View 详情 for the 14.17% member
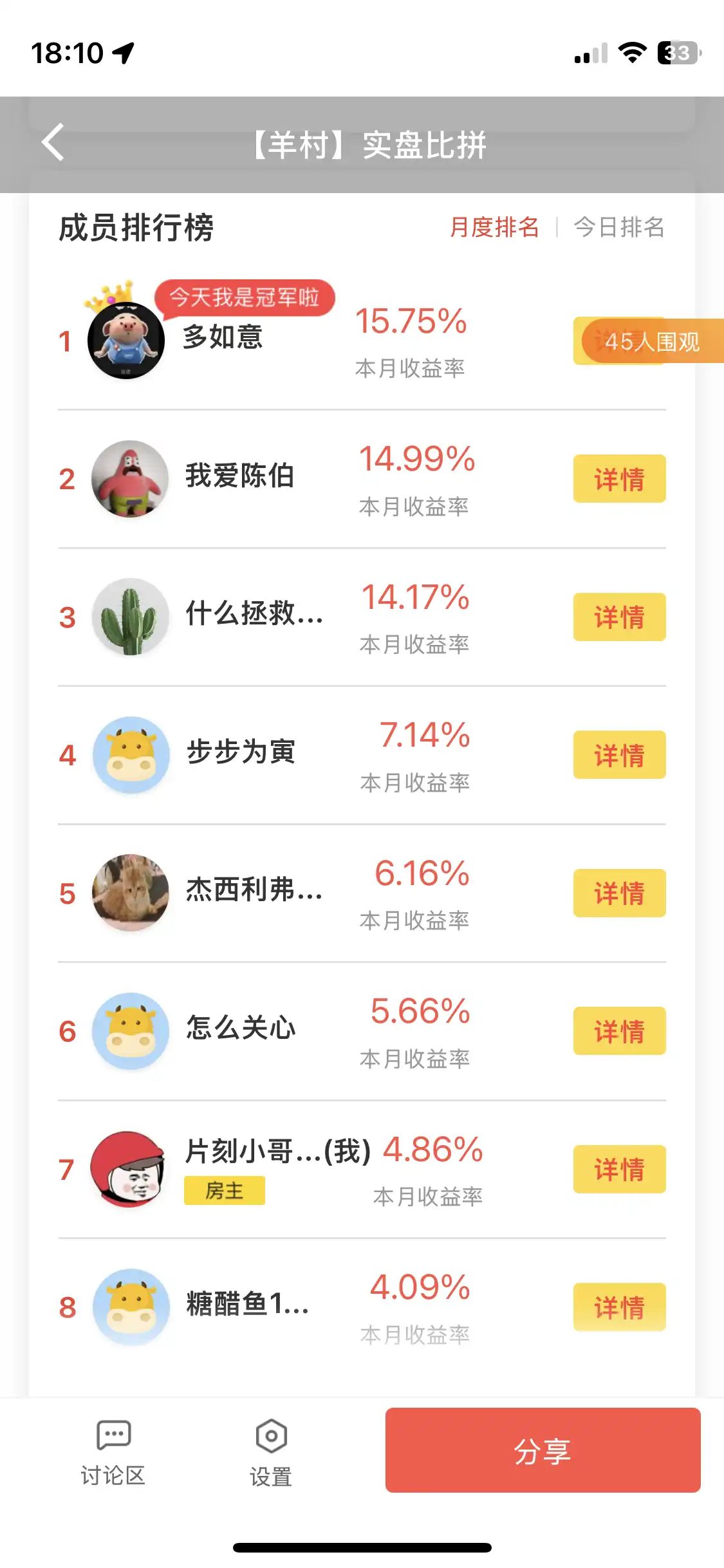This screenshot has width=724, height=1568. (x=619, y=617)
